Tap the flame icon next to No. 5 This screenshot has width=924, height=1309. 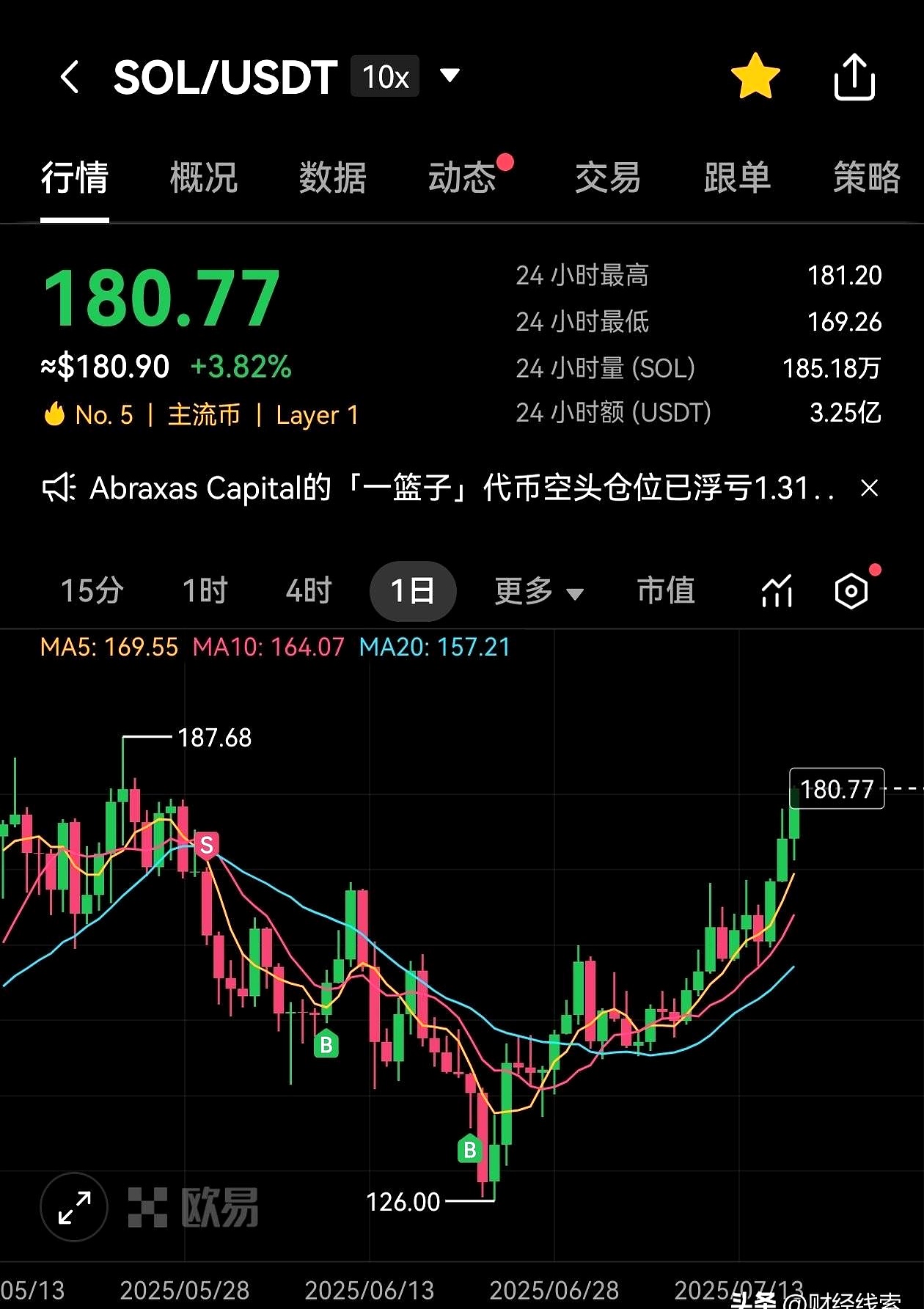[x=55, y=414]
